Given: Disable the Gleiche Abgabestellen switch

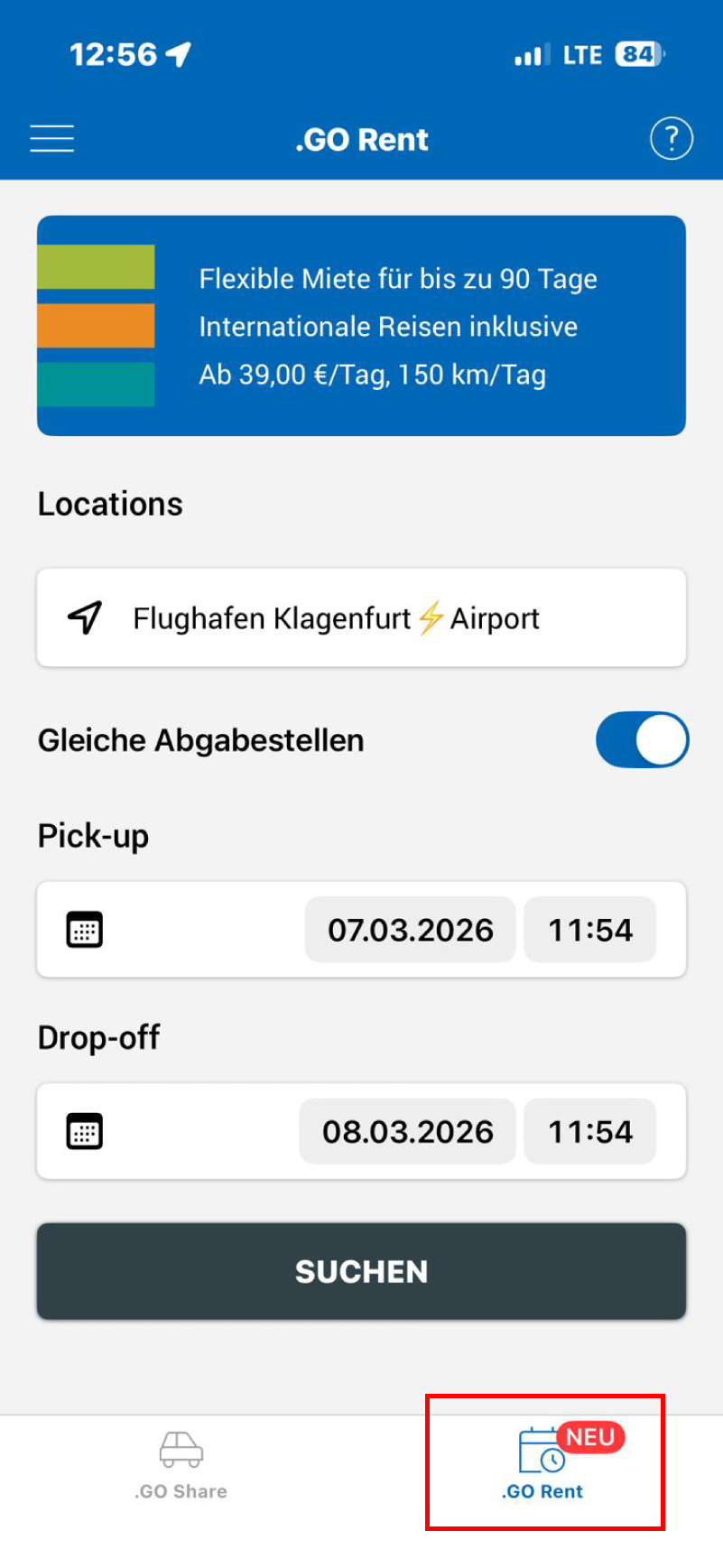Looking at the screenshot, I should (x=642, y=740).
